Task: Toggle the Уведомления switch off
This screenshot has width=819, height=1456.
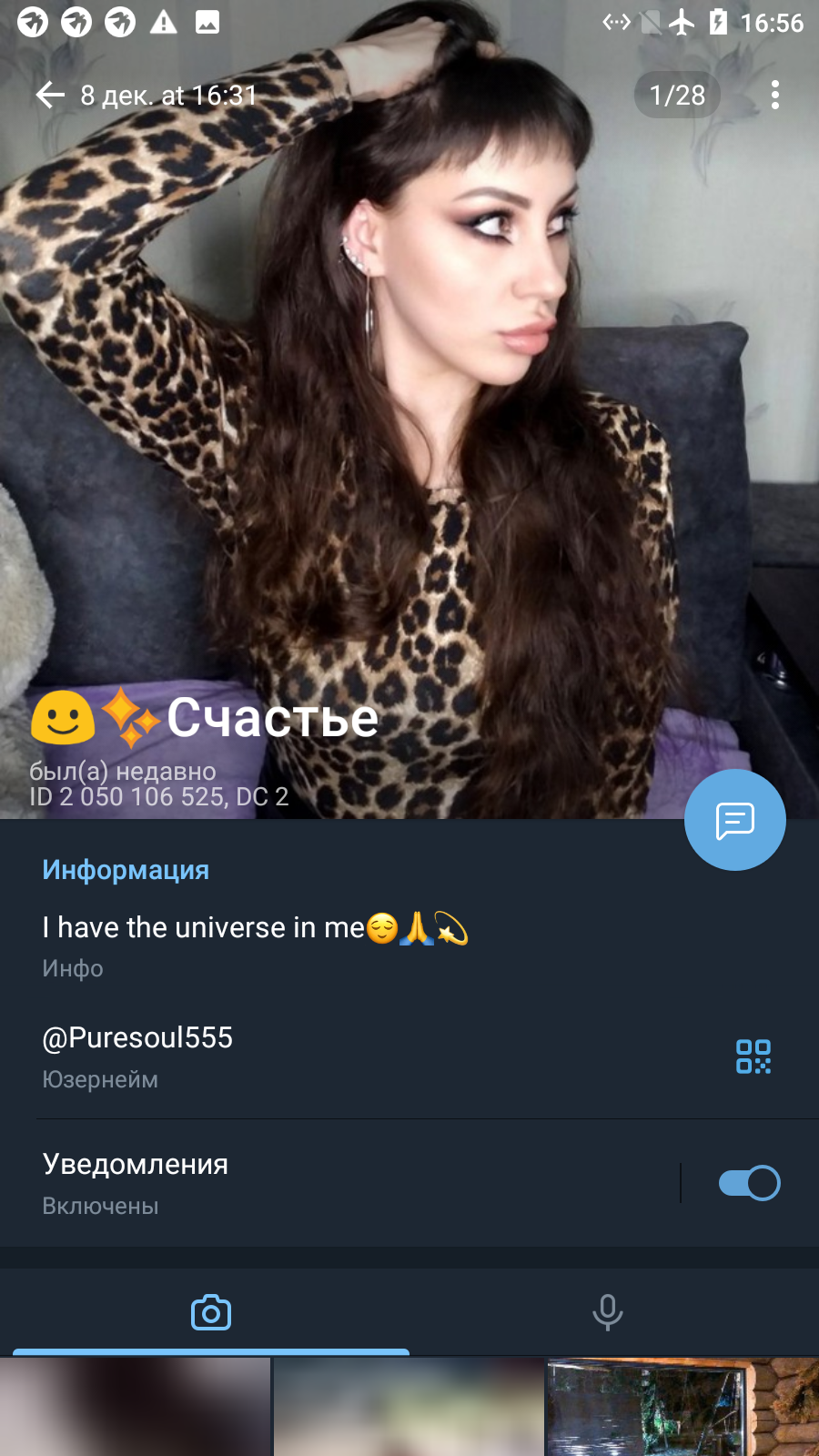Action: [749, 1183]
